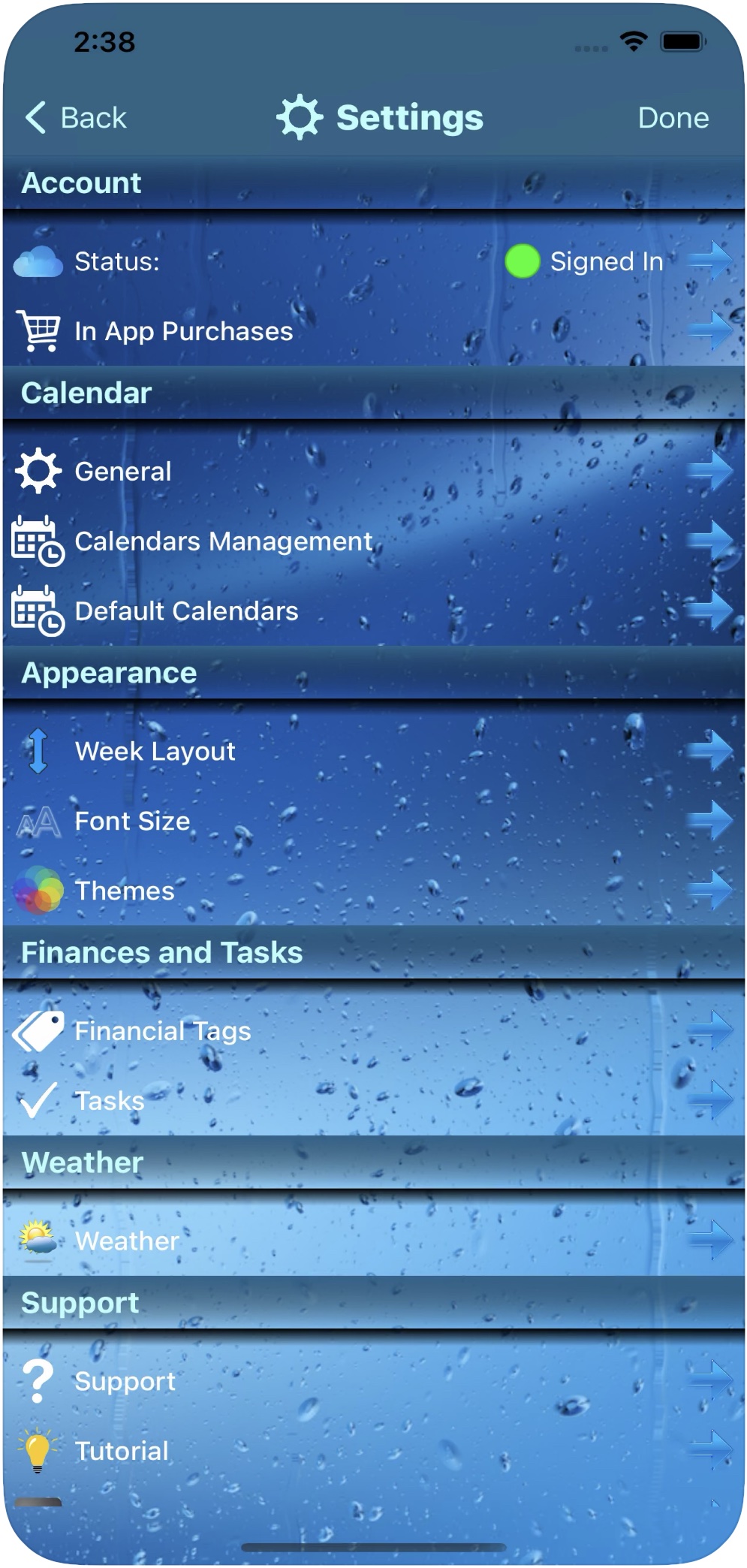Open Default Calendars
The height and width of the screenshot is (1568, 747).
point(373,611)
